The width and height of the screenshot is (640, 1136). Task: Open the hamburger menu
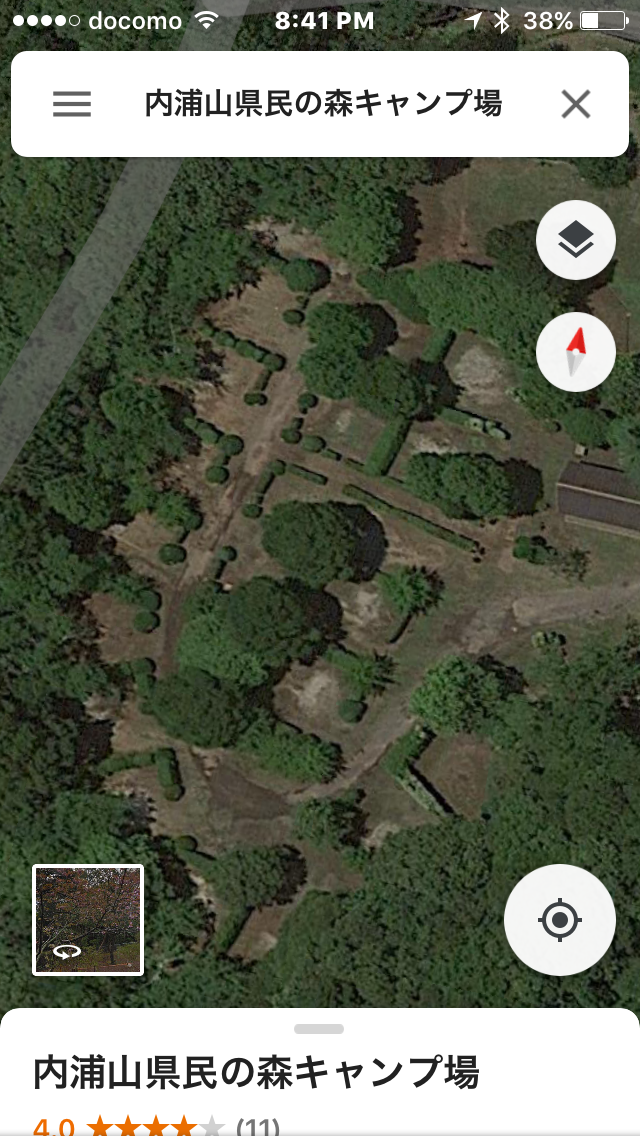(72, 104)
